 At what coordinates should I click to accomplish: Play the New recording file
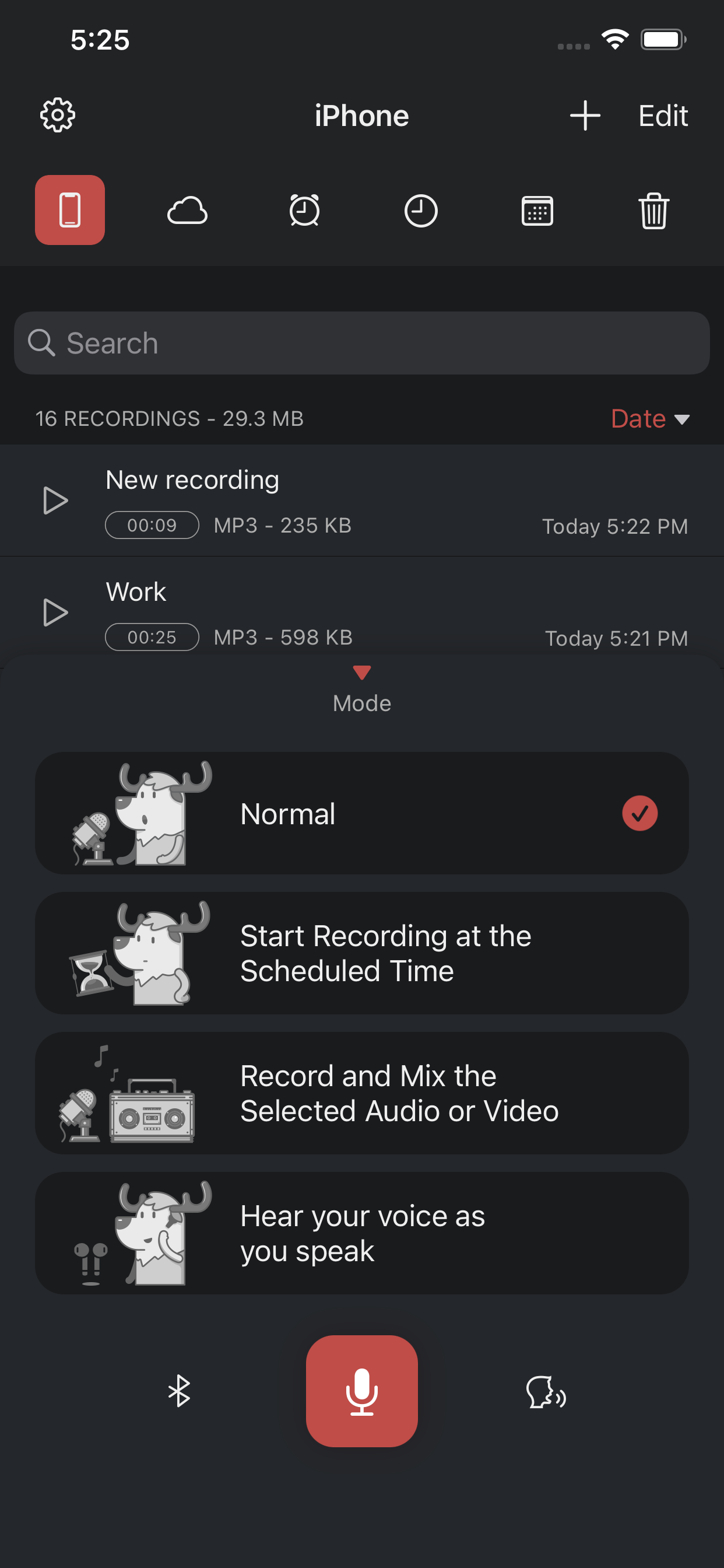[55, 501]
